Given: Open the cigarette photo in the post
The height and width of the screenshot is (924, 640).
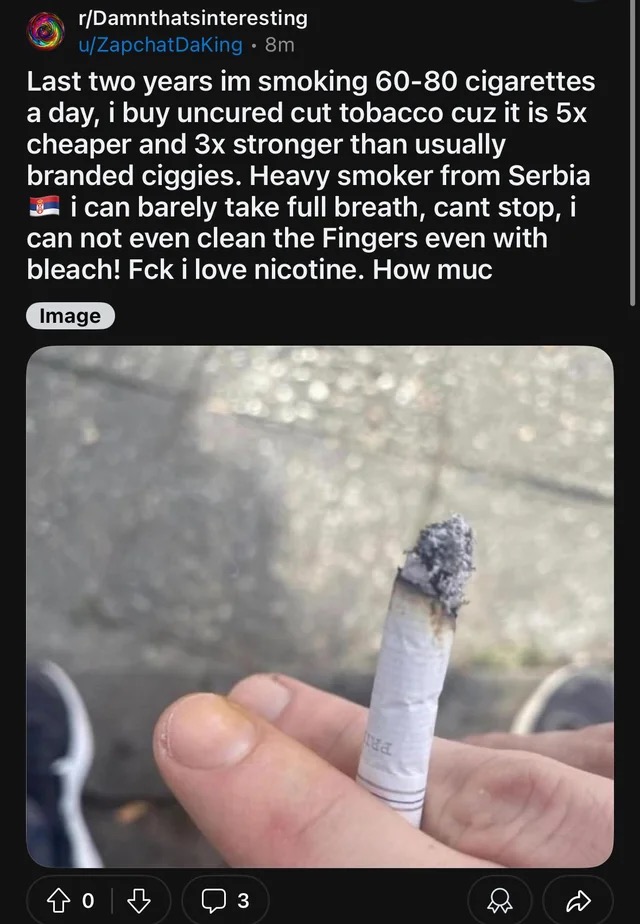Looking at the screenshot, I should [x=320, y=605].
